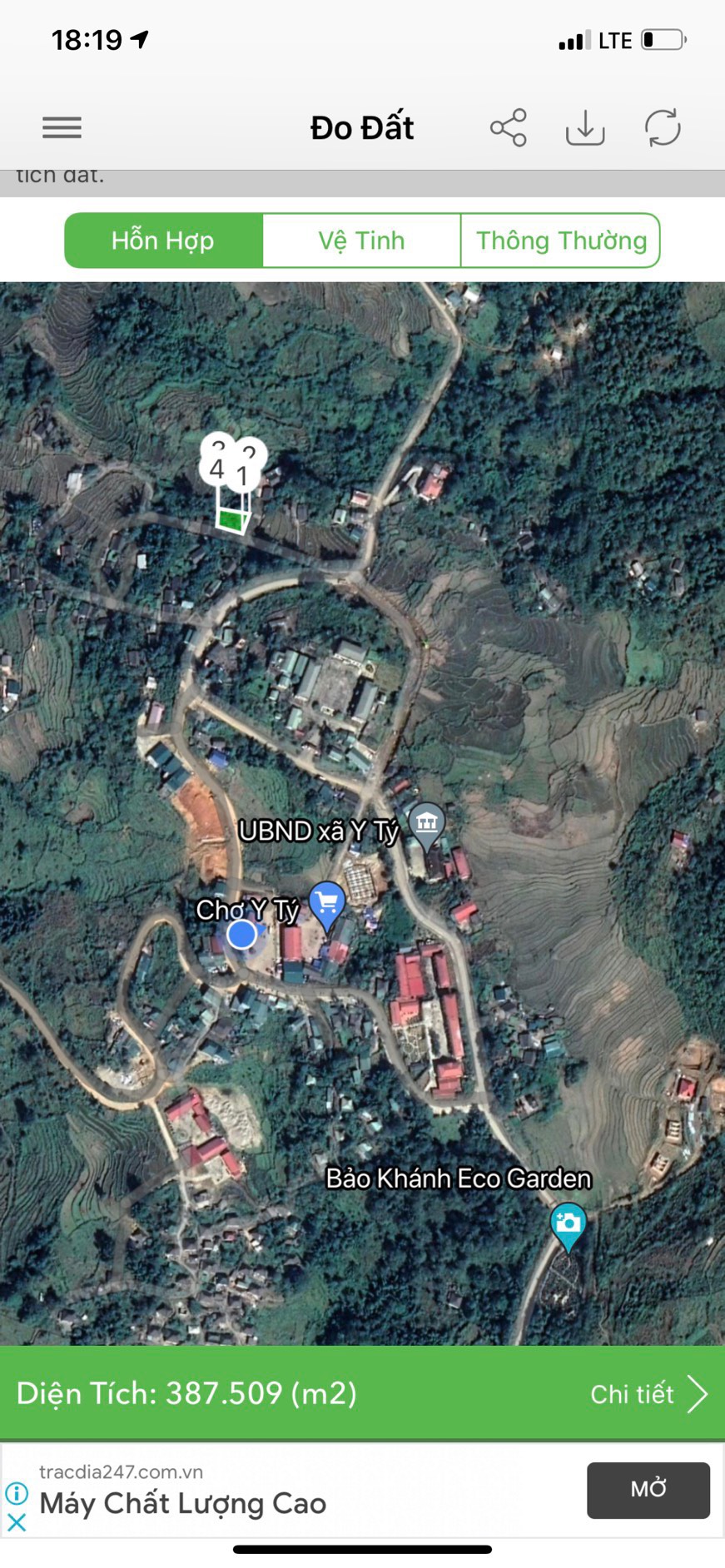725x1568 pixels.
Task: Open the hamburger menu
Action: pyautogui.click(x=62, y=127)
